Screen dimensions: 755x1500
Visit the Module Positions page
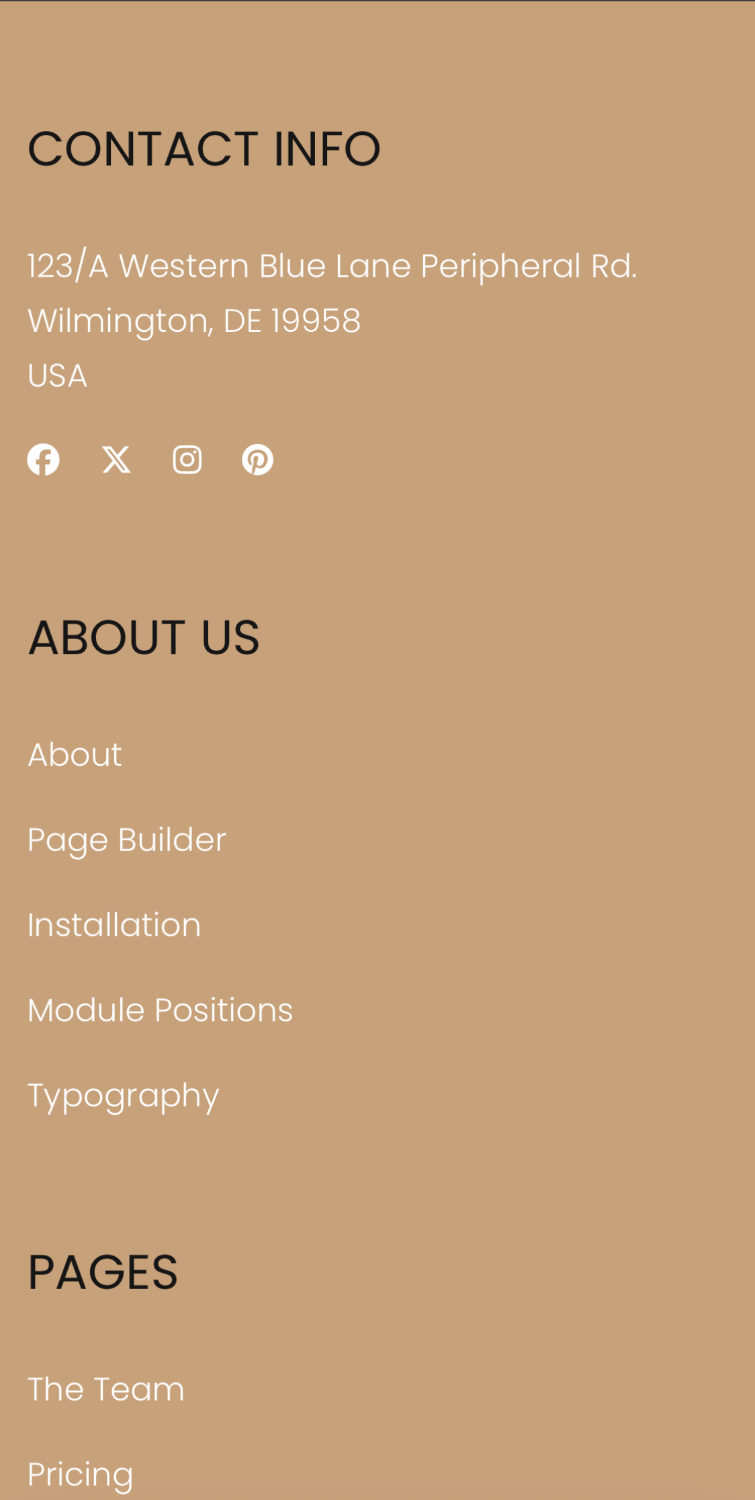pyautogui.click(x=160, y=1010)
